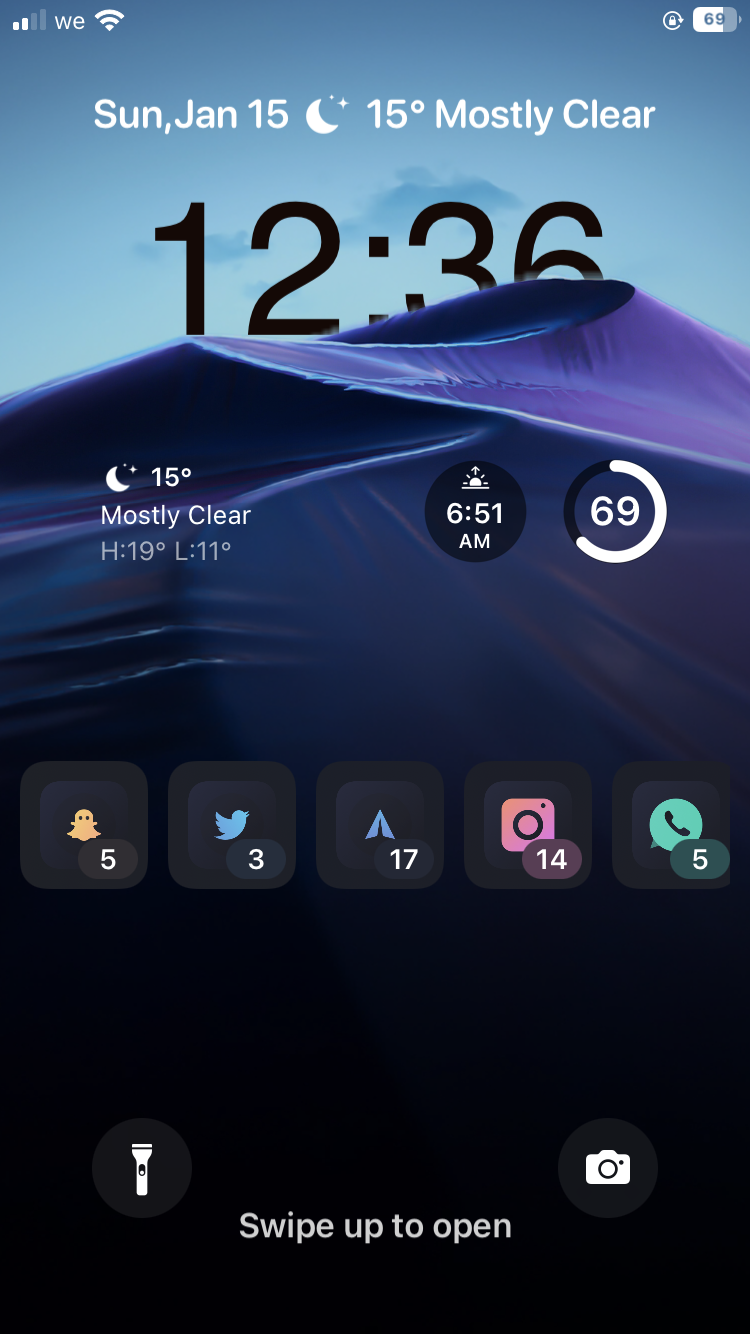
Task: Open Snapchat notifications tile with 5 badge
Action: (84, 825)
